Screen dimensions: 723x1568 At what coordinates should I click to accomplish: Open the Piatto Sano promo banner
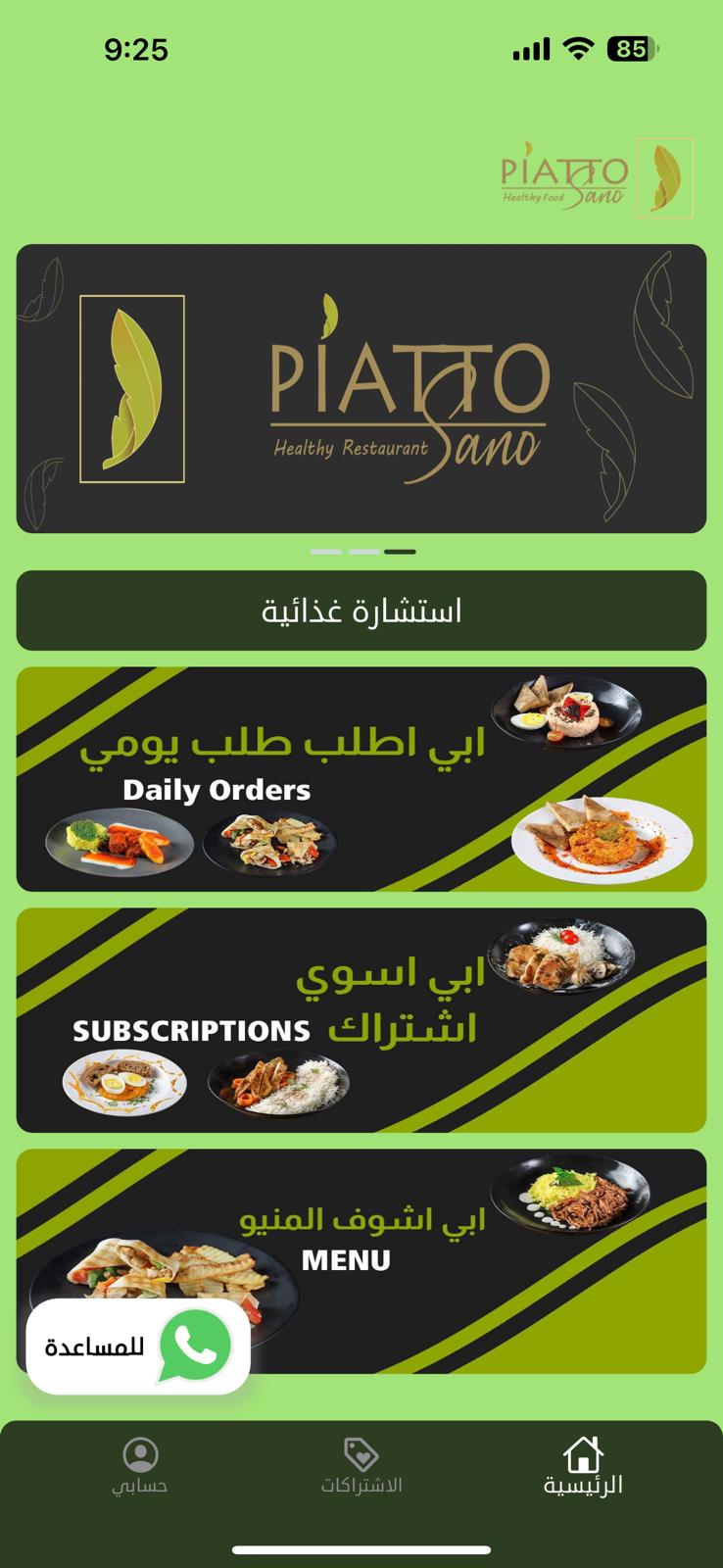click(x=361, y=388)
